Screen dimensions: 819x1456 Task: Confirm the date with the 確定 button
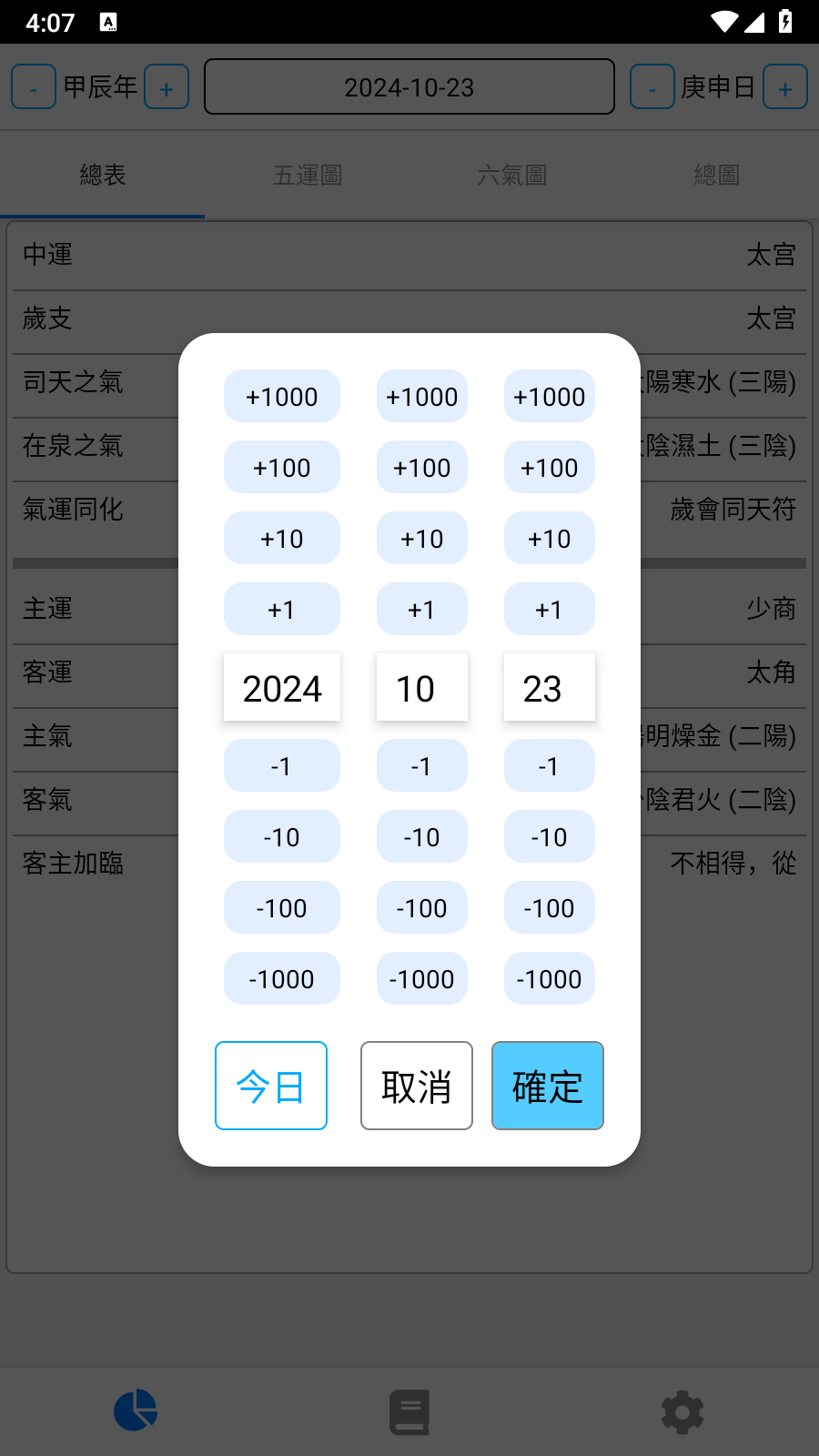tap(547, 1085)
